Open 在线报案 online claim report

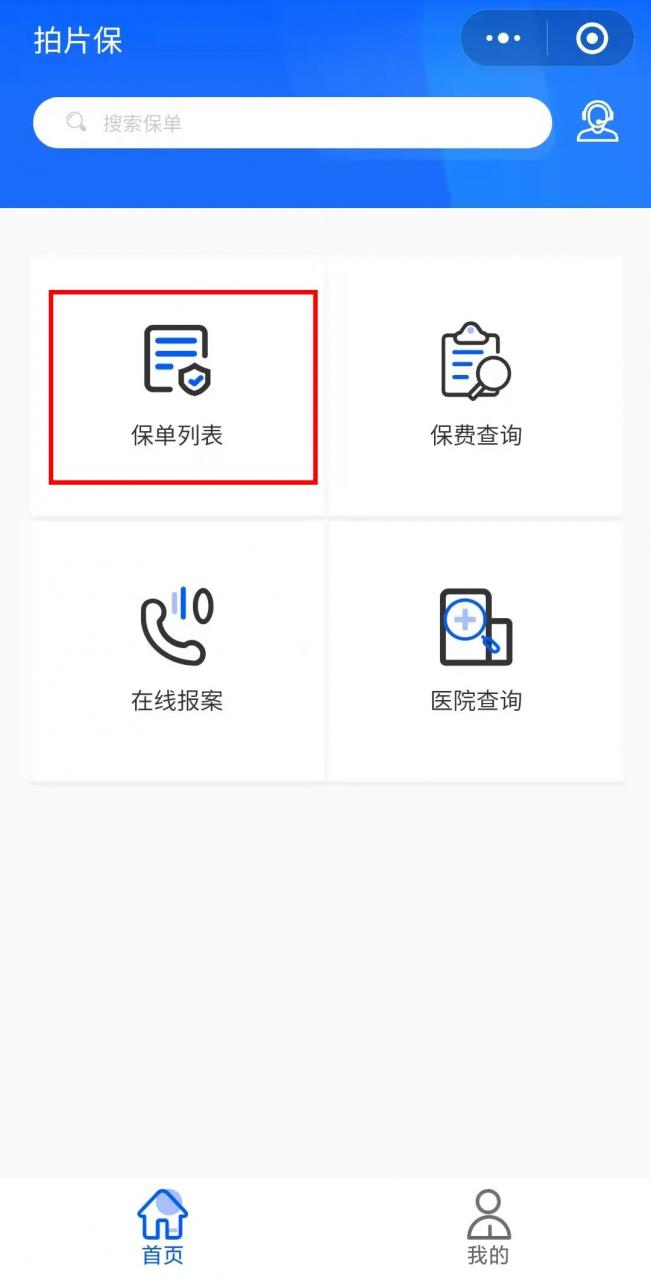[177, 652]
